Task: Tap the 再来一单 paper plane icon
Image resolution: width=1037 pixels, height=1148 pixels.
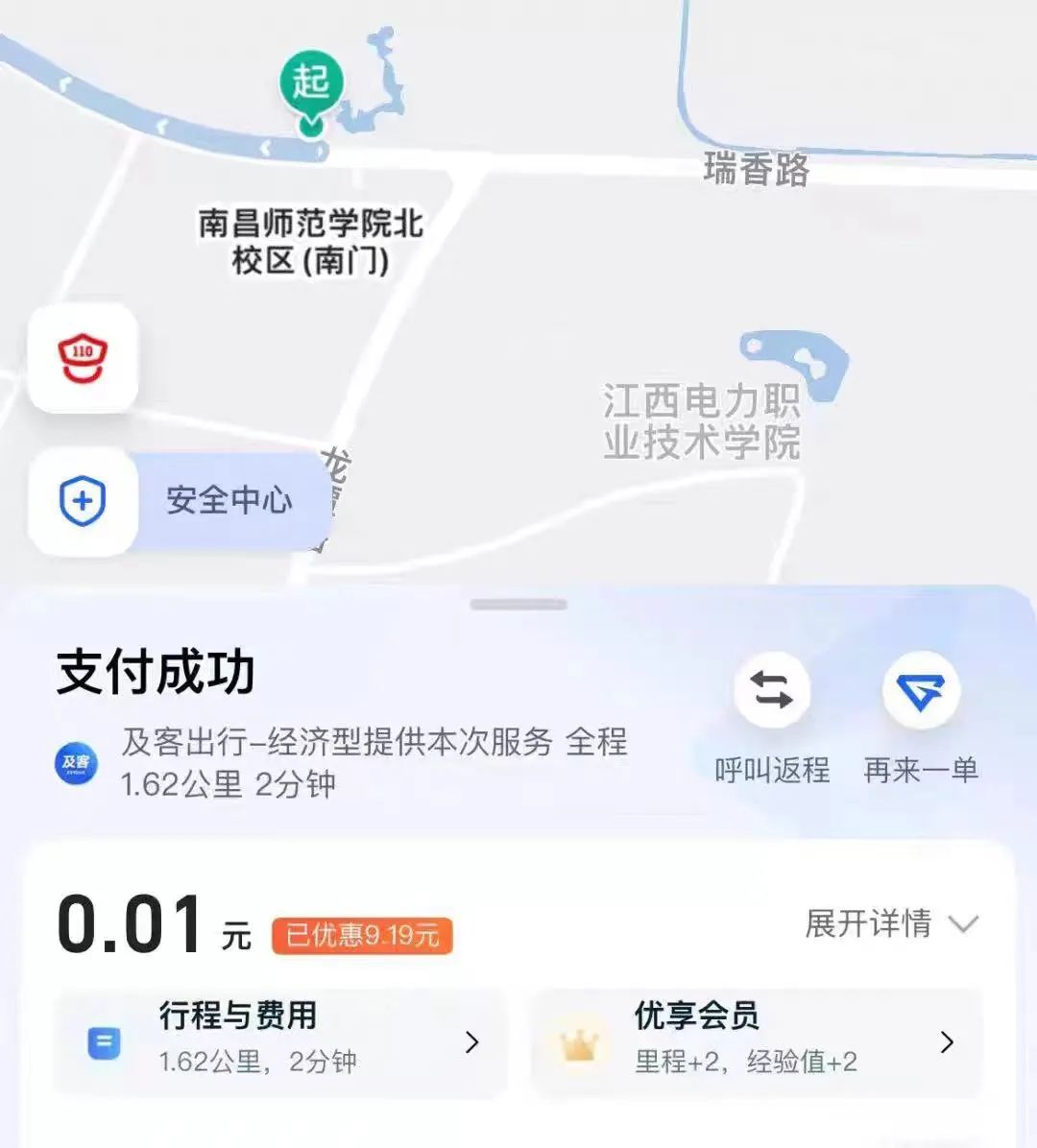Action: tap(920, 689)
